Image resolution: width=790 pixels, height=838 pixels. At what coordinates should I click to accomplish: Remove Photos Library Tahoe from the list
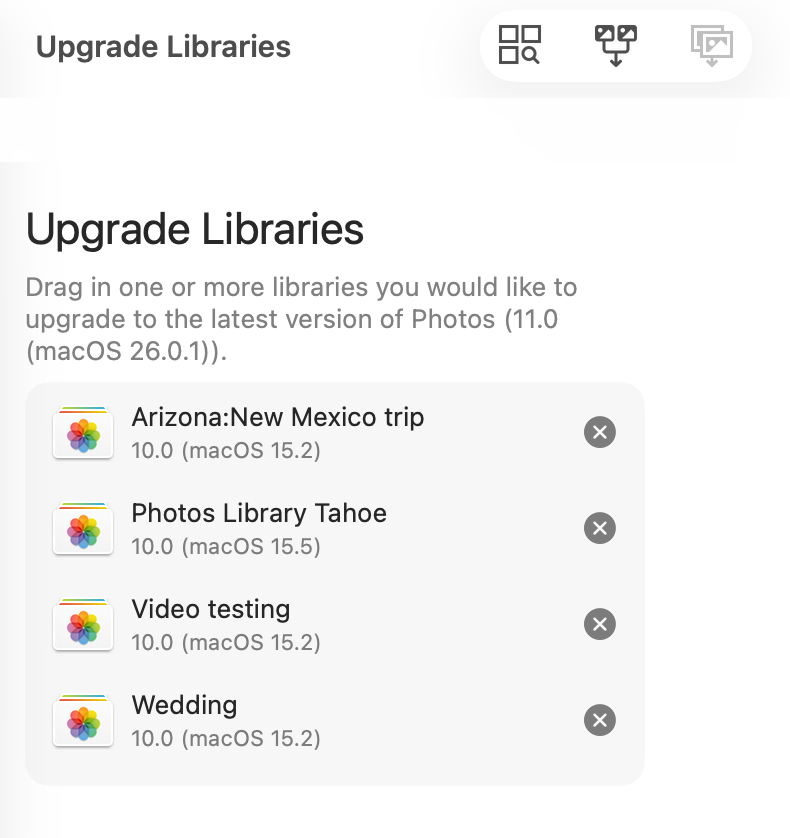599,529
